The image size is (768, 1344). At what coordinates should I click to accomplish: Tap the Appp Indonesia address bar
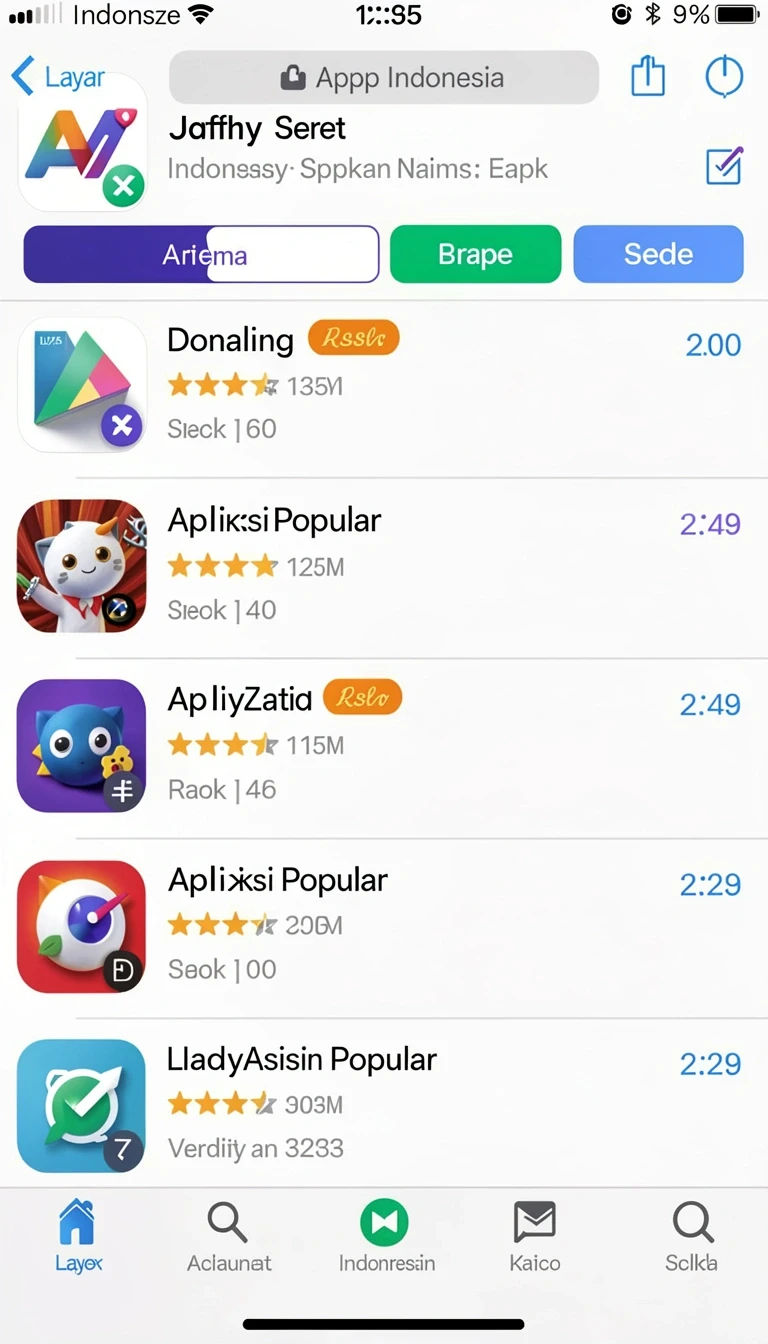[x=384, y=77]
